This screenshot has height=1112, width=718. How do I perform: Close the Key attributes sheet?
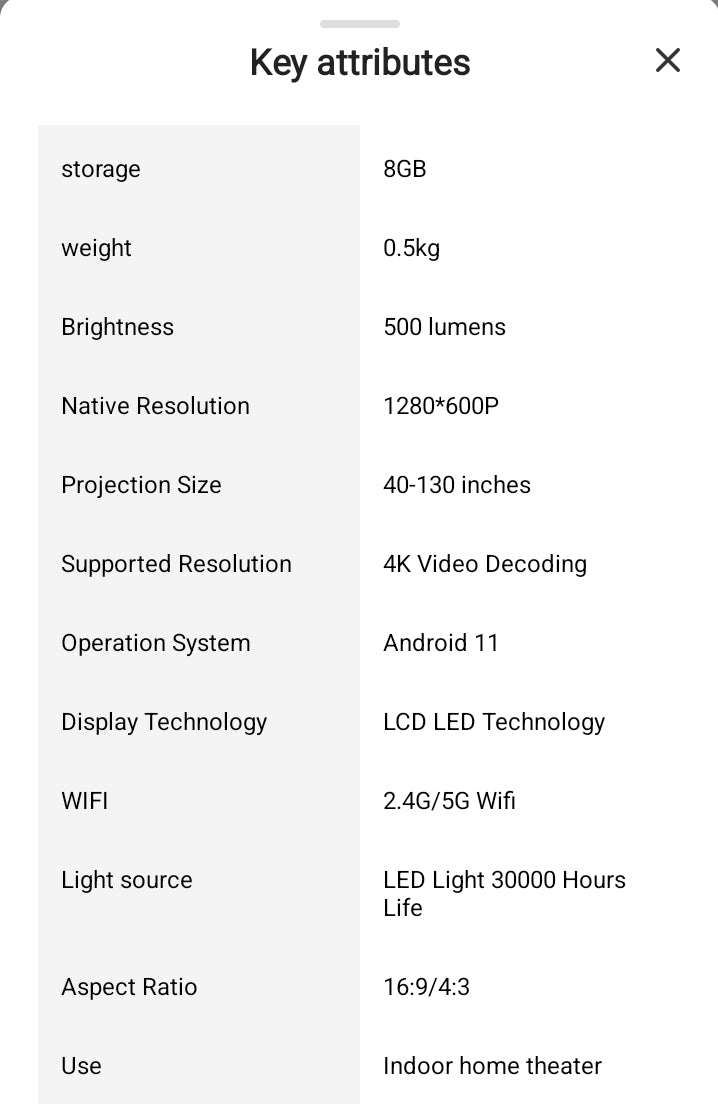click(667, 61)
